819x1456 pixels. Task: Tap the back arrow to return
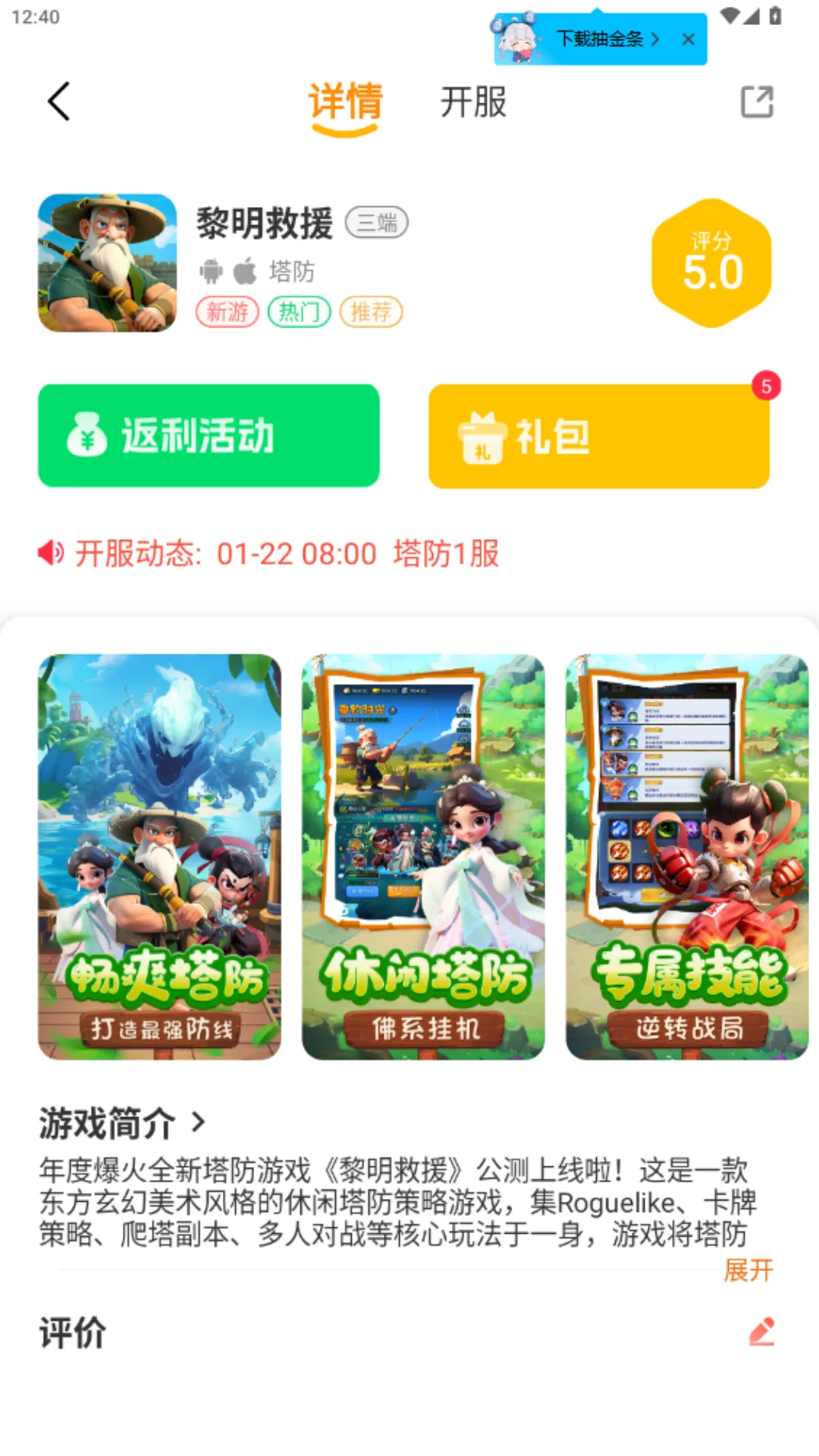(59, 102)
